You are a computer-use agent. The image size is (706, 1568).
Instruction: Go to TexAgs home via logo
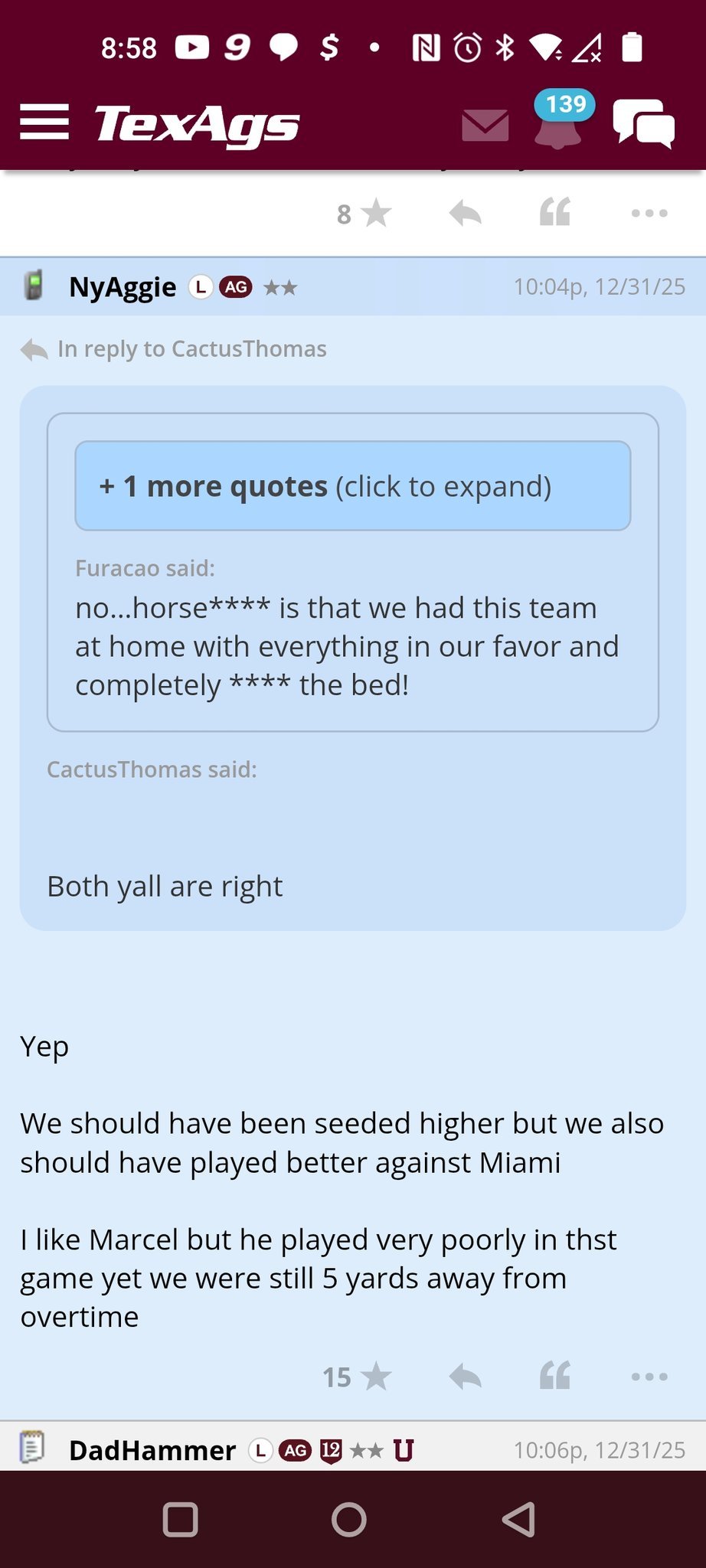[x=197, y=124]
